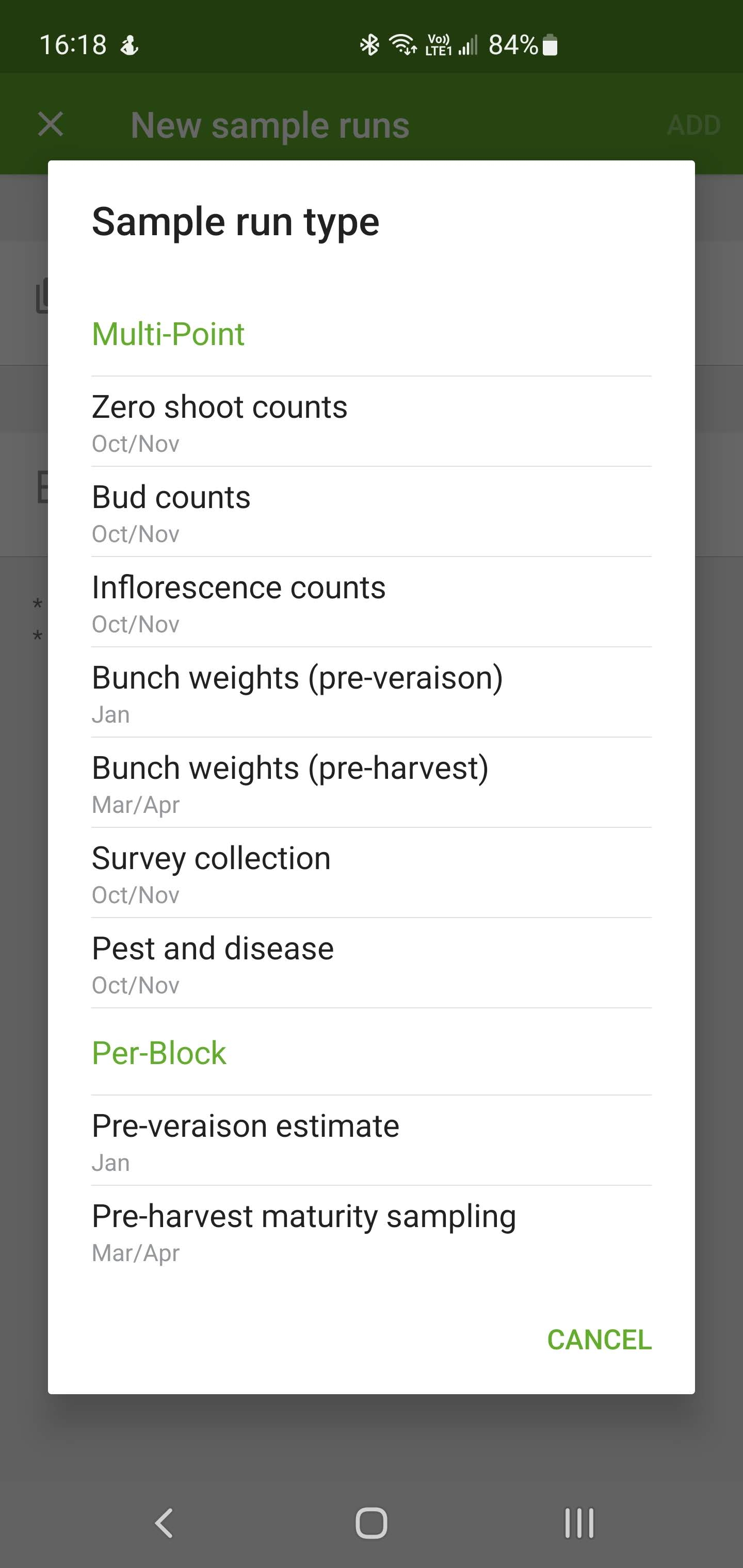Select Zero shoot counts run type
The image size is (743, 1568).
[x=370, y=421]
